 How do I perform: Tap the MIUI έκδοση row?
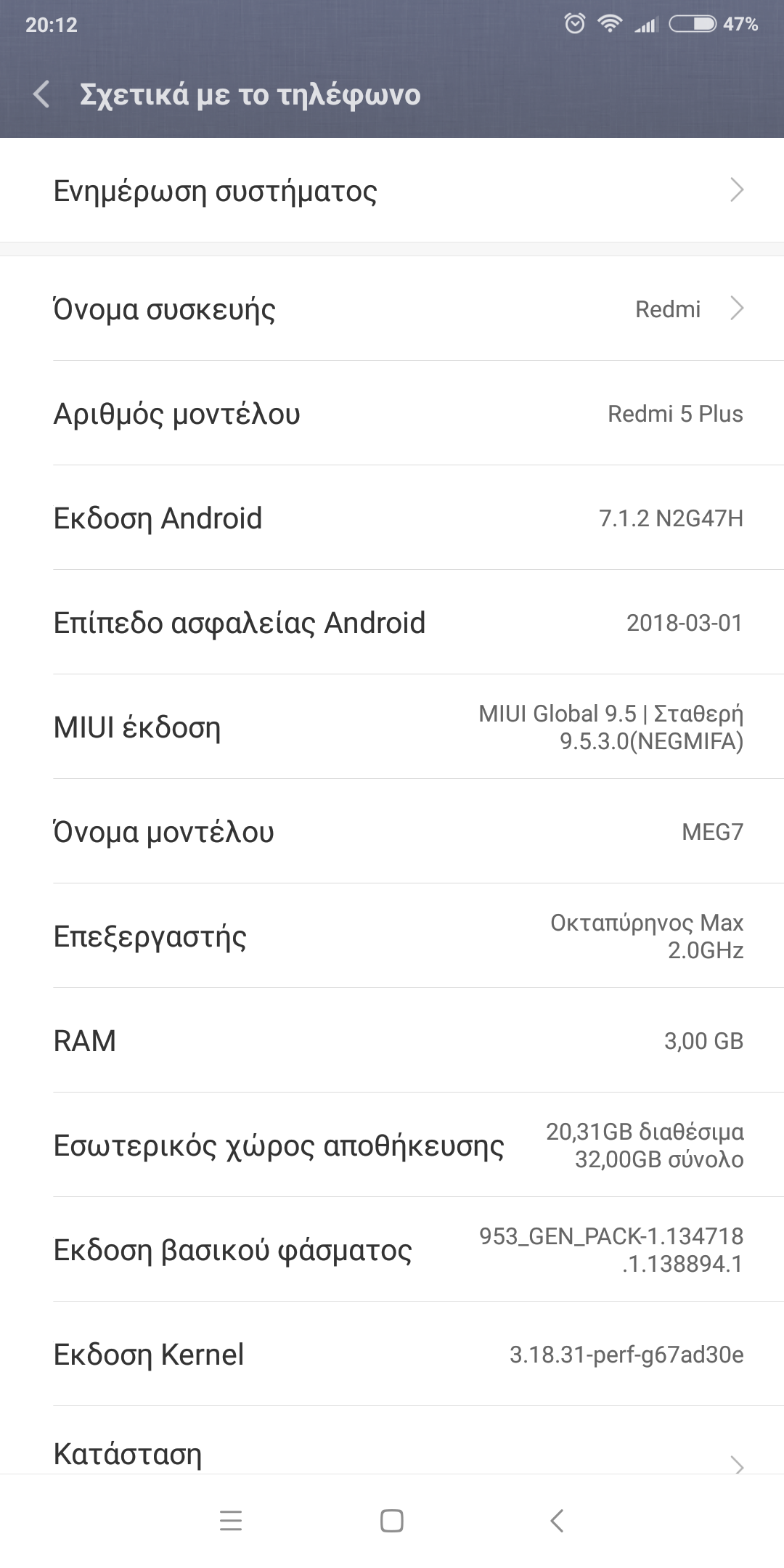392,727
